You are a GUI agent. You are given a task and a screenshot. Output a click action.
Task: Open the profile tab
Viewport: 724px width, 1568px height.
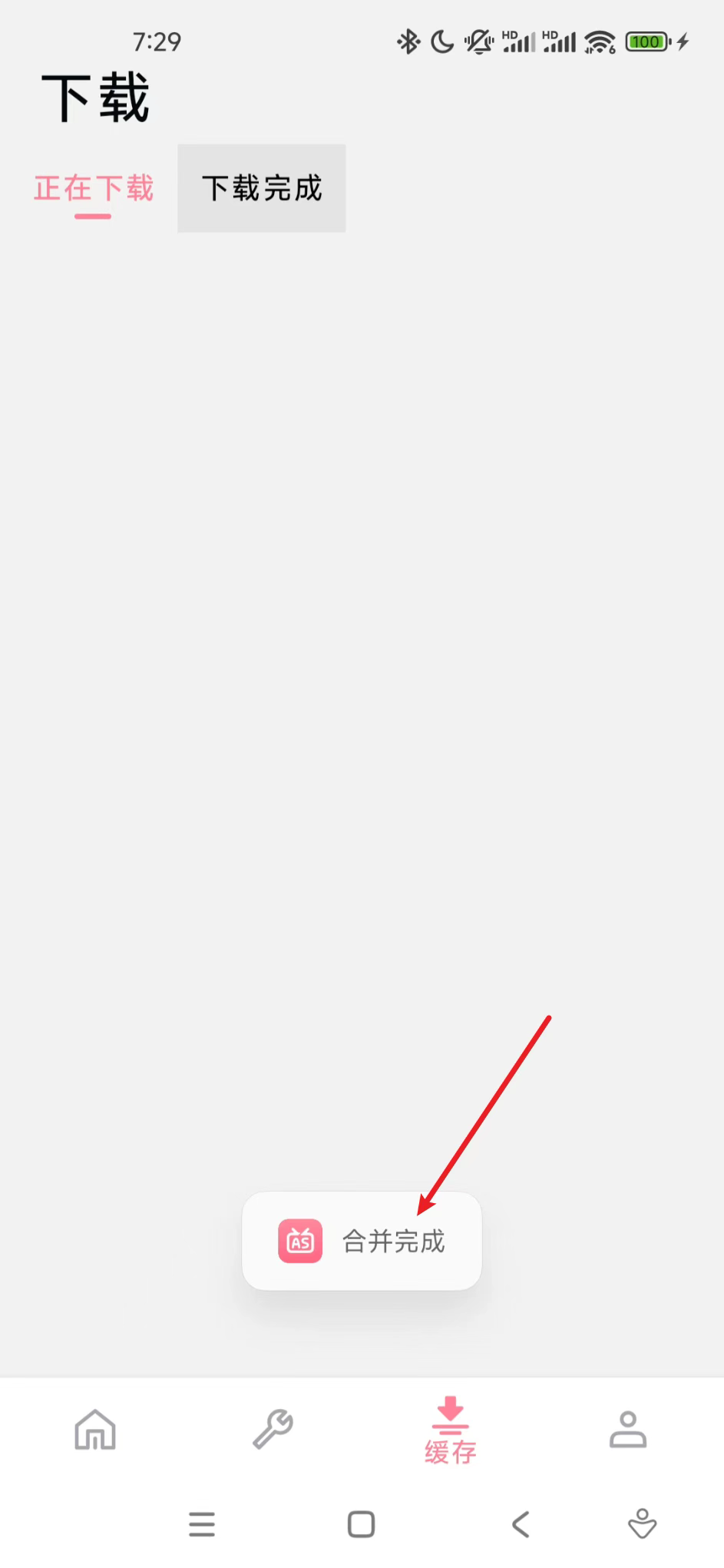click(x=628, y=1430)
